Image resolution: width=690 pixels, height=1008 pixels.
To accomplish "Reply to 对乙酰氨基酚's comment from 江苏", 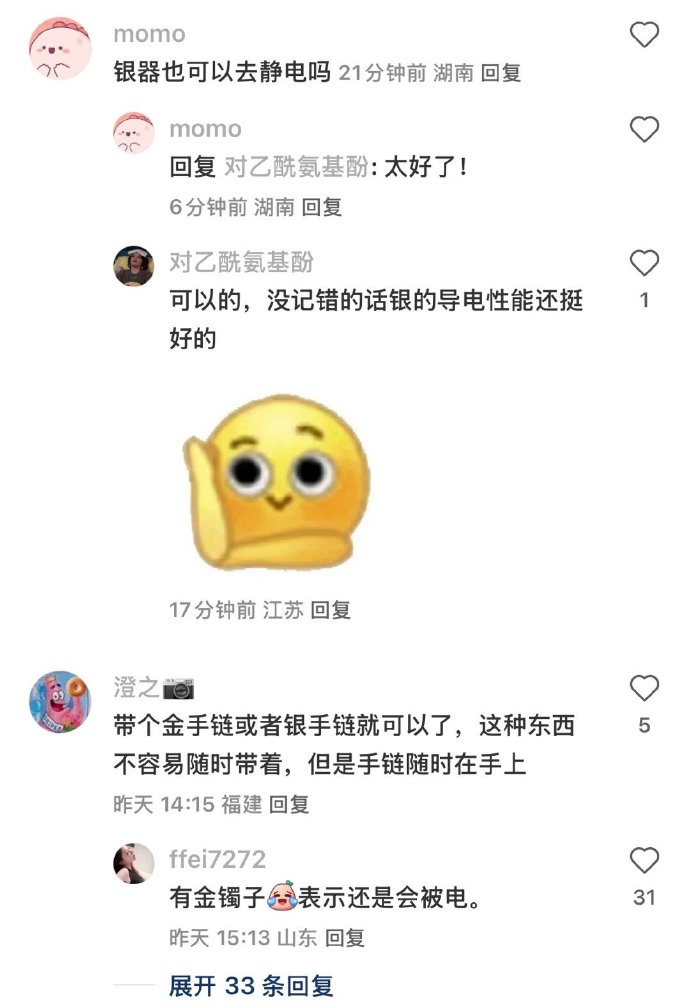I will [x=330, y=610].
